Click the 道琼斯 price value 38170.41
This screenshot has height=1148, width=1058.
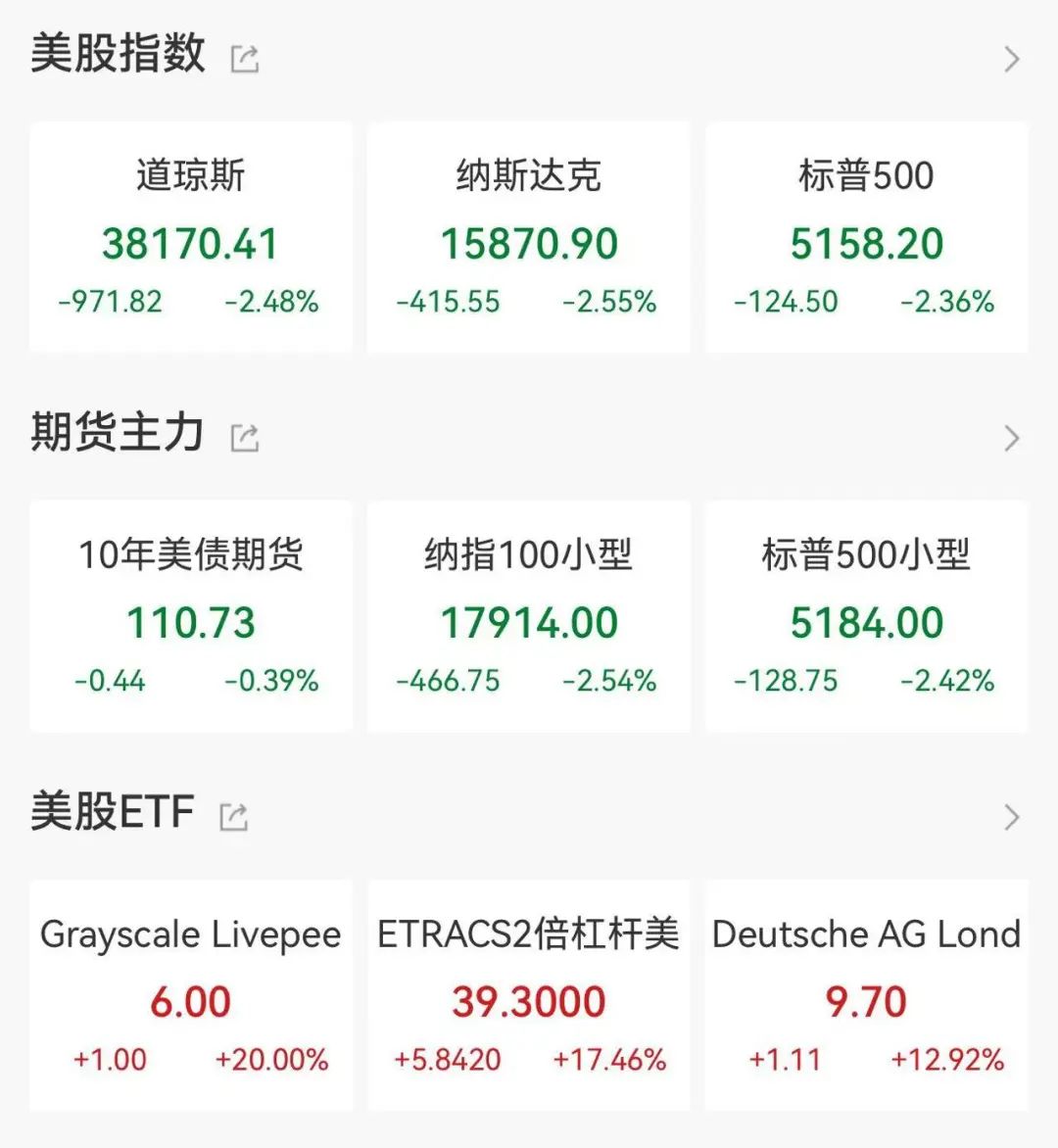click(192, 245)
